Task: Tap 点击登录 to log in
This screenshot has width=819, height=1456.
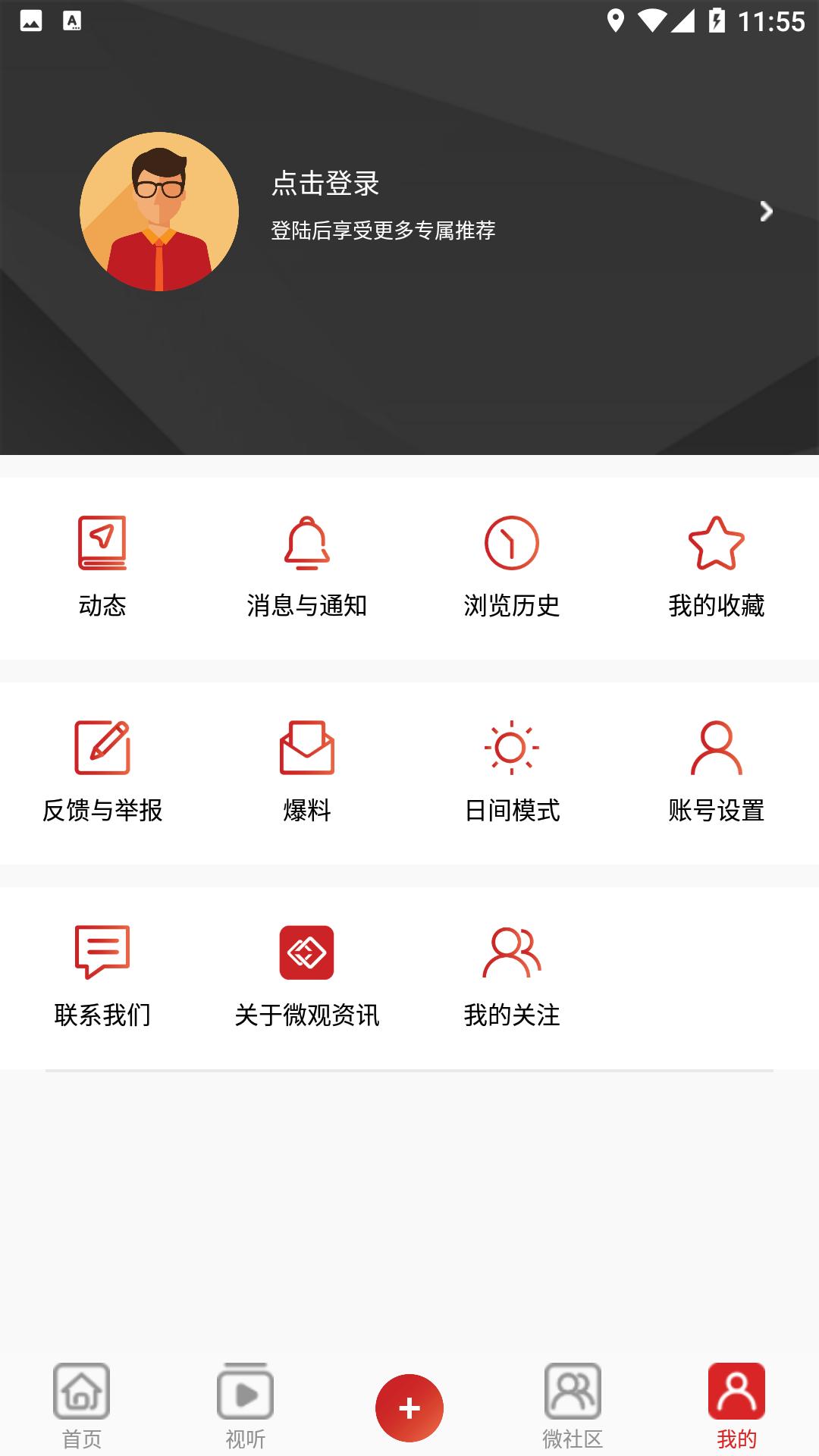Action: (326, 184)
